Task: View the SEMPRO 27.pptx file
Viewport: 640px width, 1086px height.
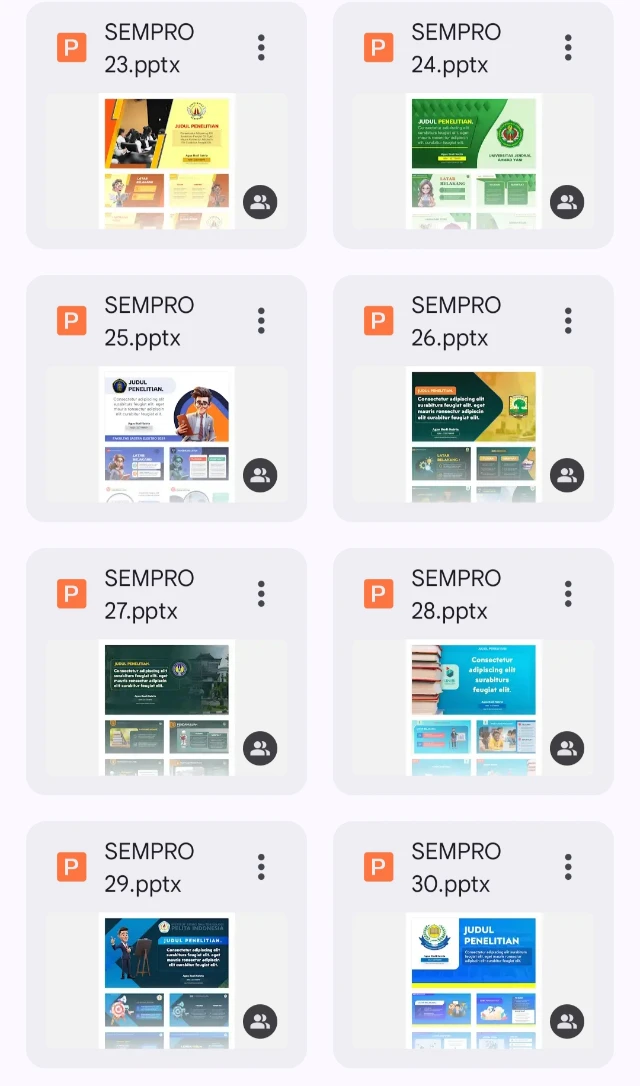Action: tap(166, 706)
